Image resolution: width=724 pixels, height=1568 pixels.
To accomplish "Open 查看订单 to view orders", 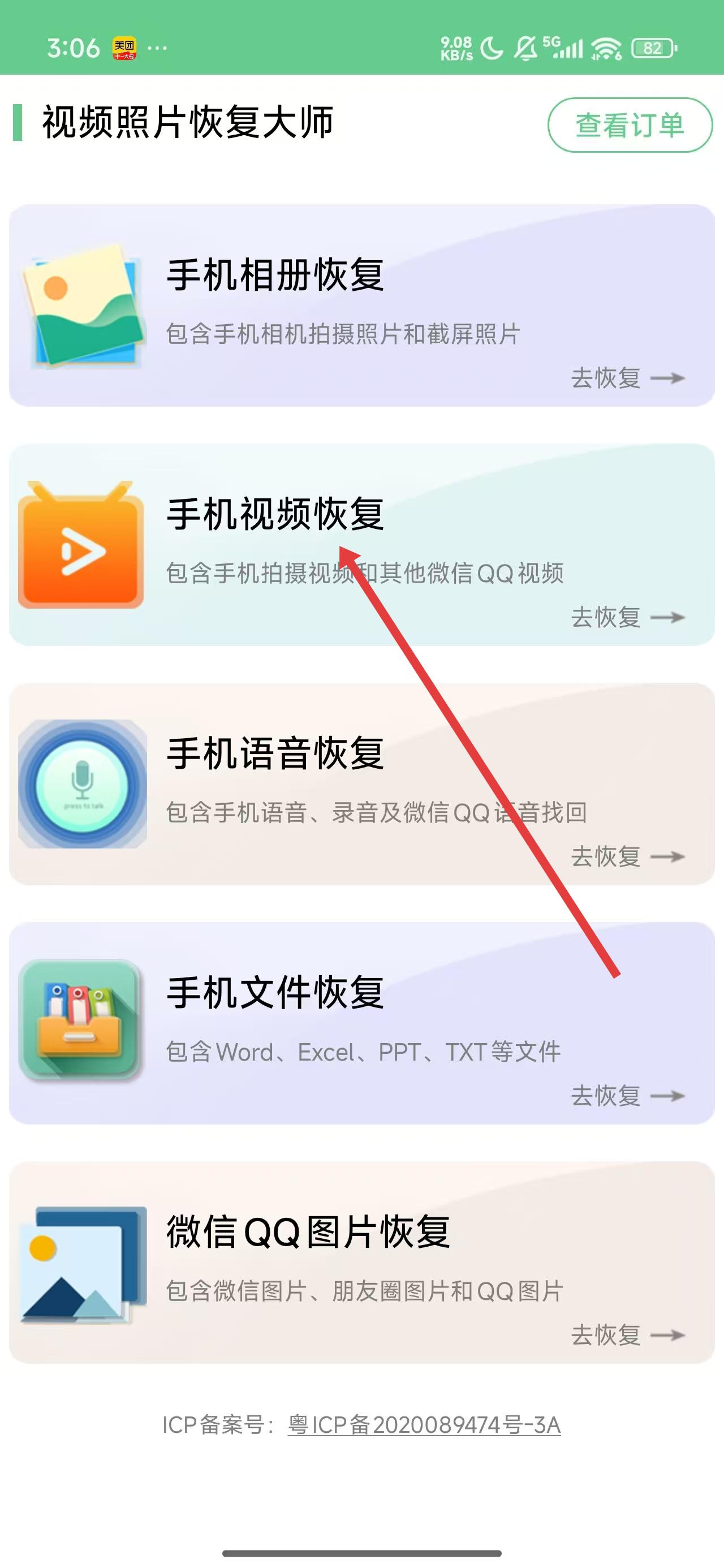I will pos(630,125).
